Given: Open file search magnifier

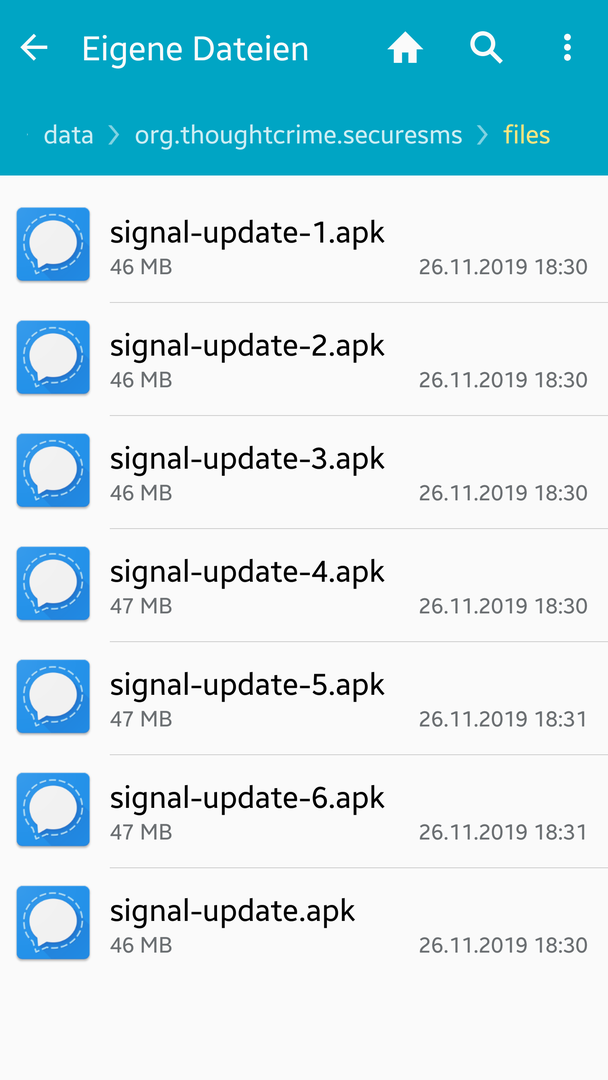Looking at the screenshot, I should (x=486, y=48).
